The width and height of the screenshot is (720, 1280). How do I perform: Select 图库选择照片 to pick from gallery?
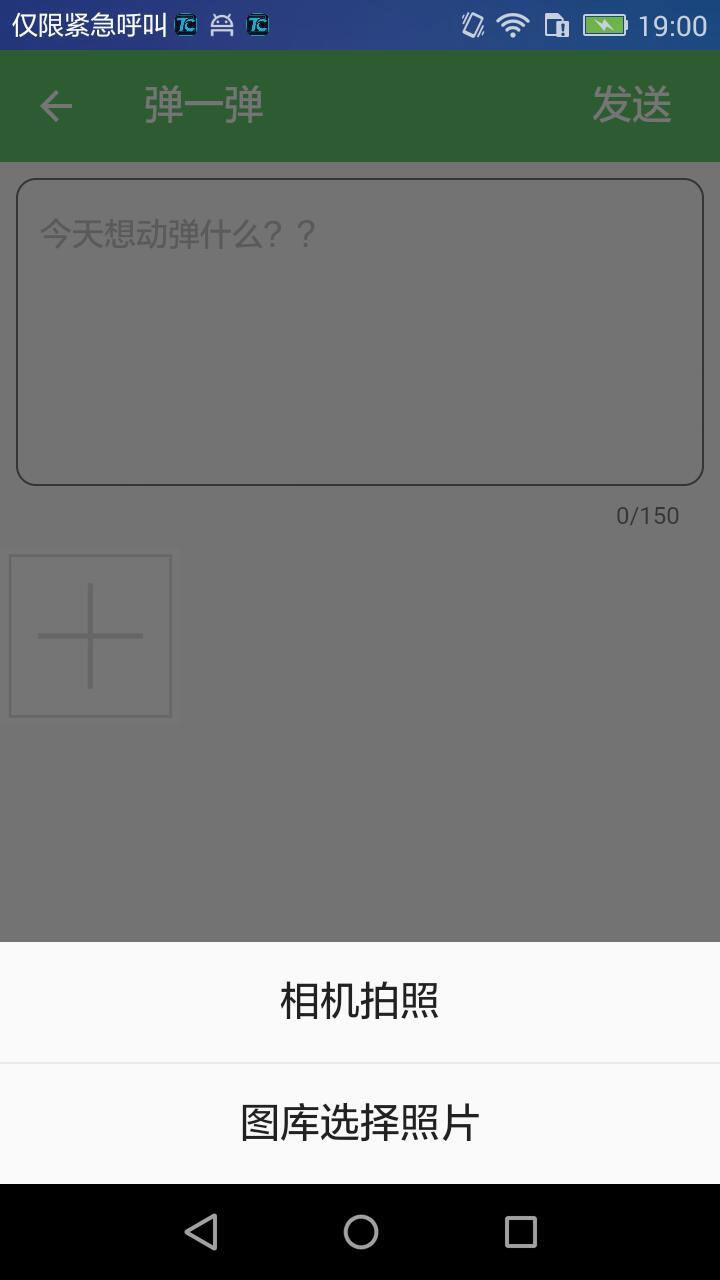[360, 1123]
